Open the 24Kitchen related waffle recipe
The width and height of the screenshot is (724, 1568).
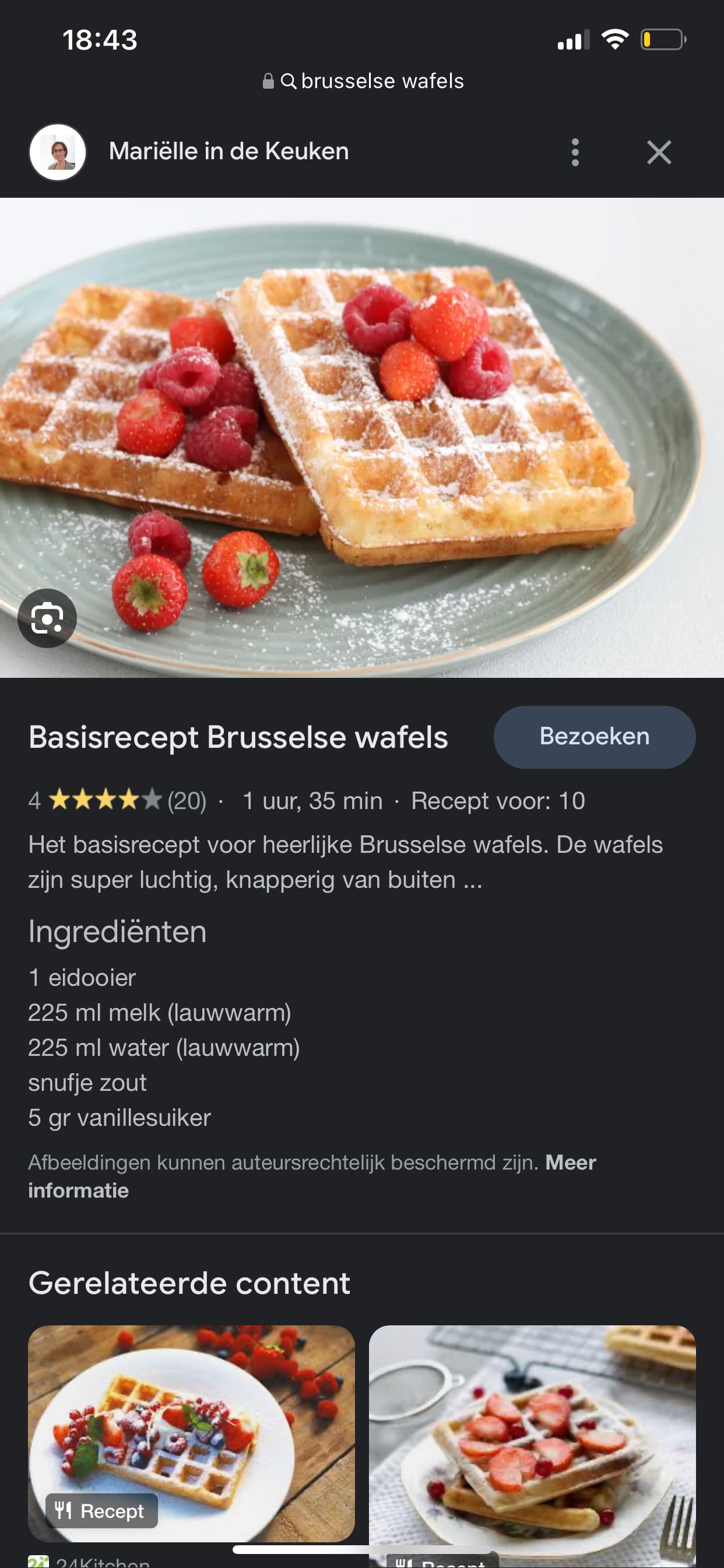tap(192, 1433)
